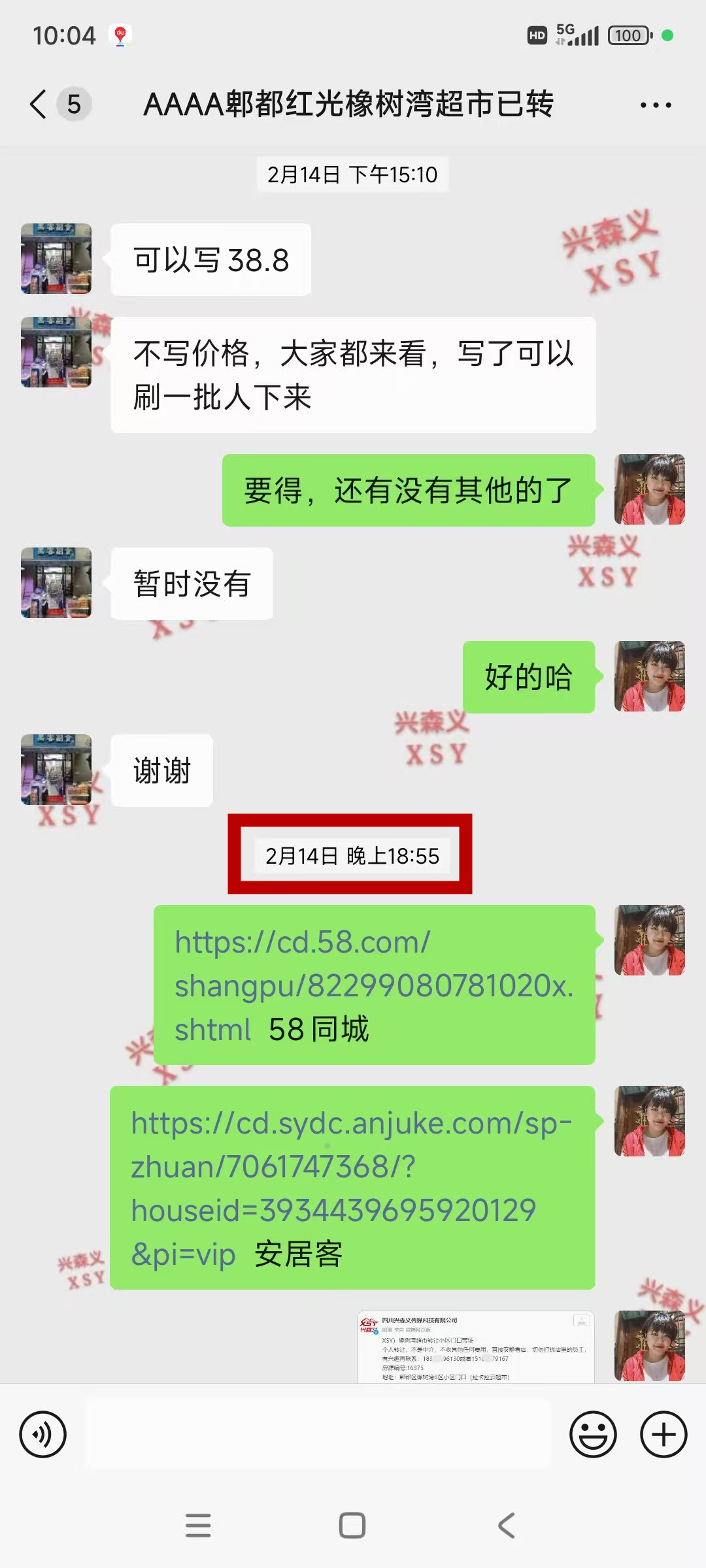
Task: Open the cd.58.com shangpu link
Action: point(373,985)
